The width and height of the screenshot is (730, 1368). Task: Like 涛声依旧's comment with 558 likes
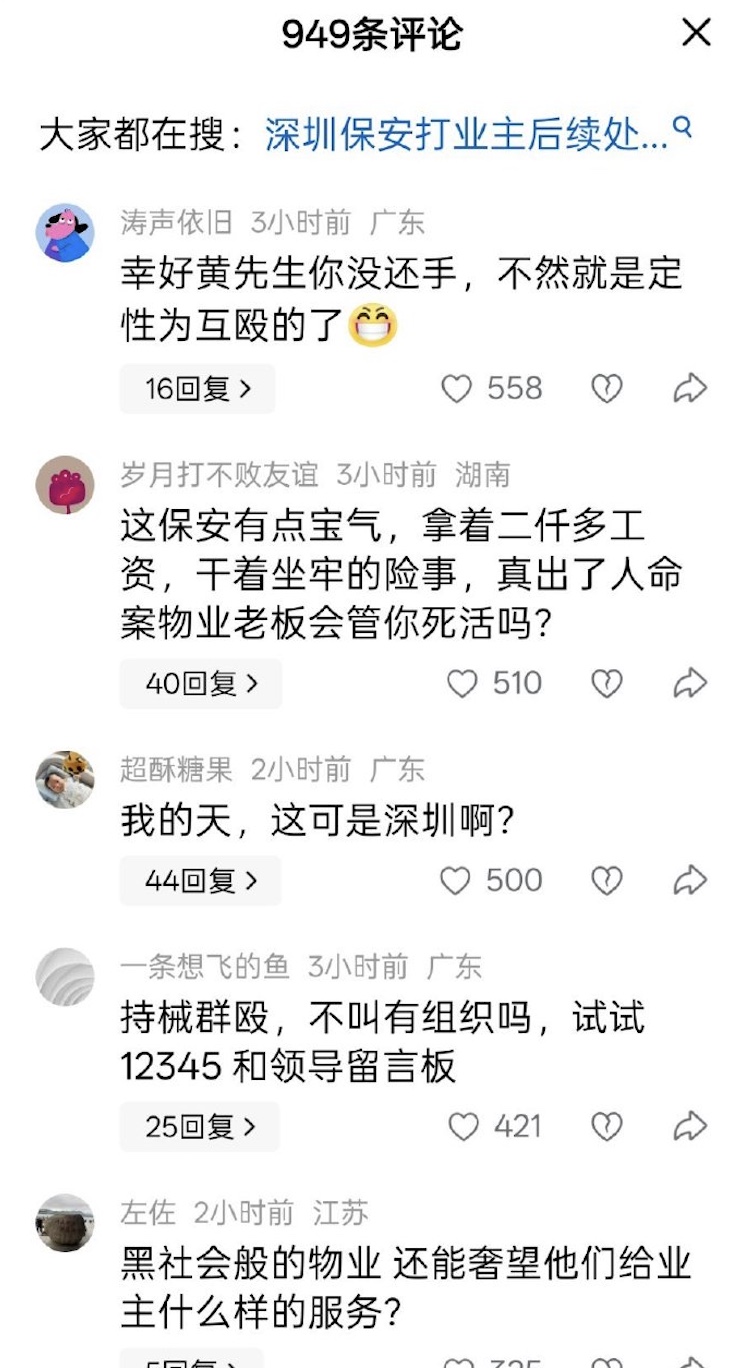pyautogui.click(x=457, y=389)
